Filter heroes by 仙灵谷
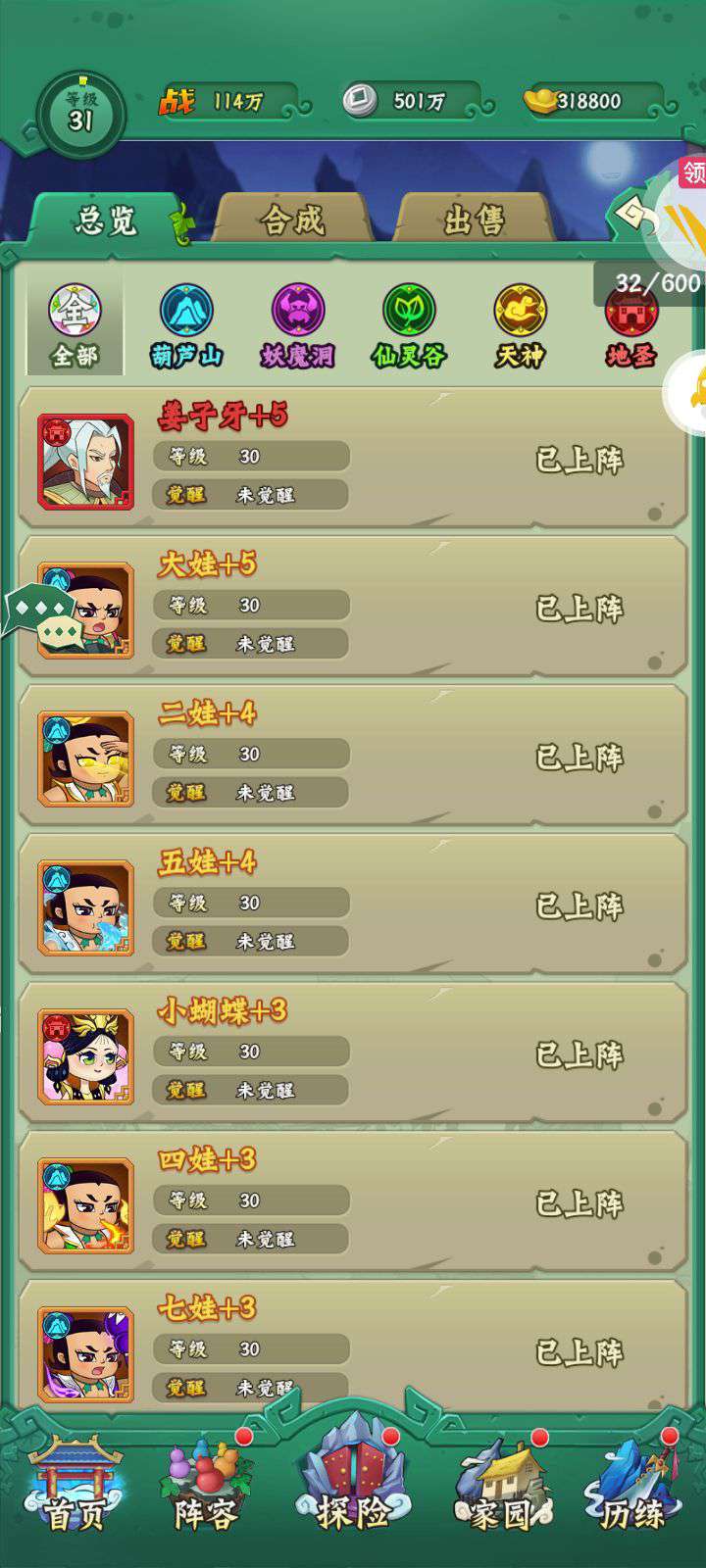Screen dimensions: 706x1568 [409, 325]
